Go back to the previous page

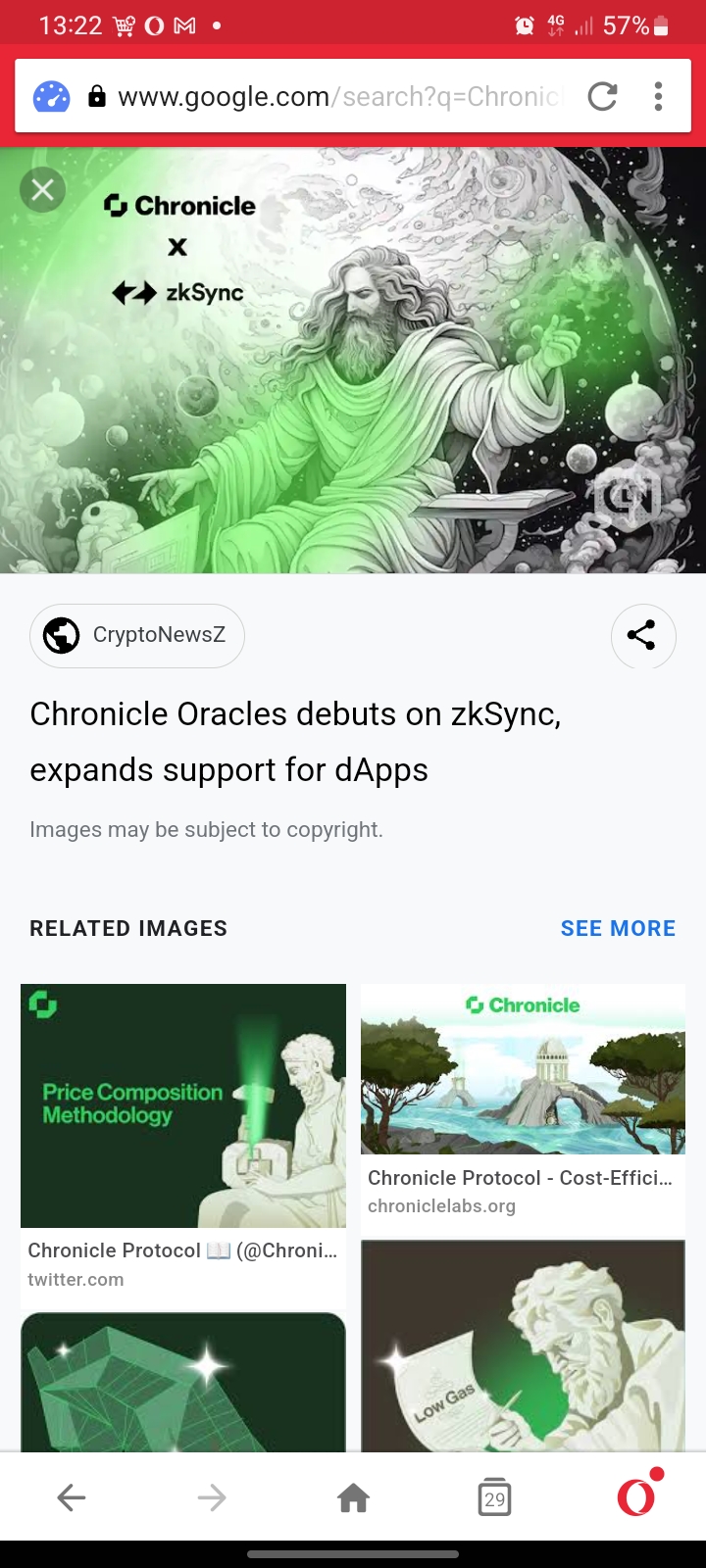[x=72, y=1496]
